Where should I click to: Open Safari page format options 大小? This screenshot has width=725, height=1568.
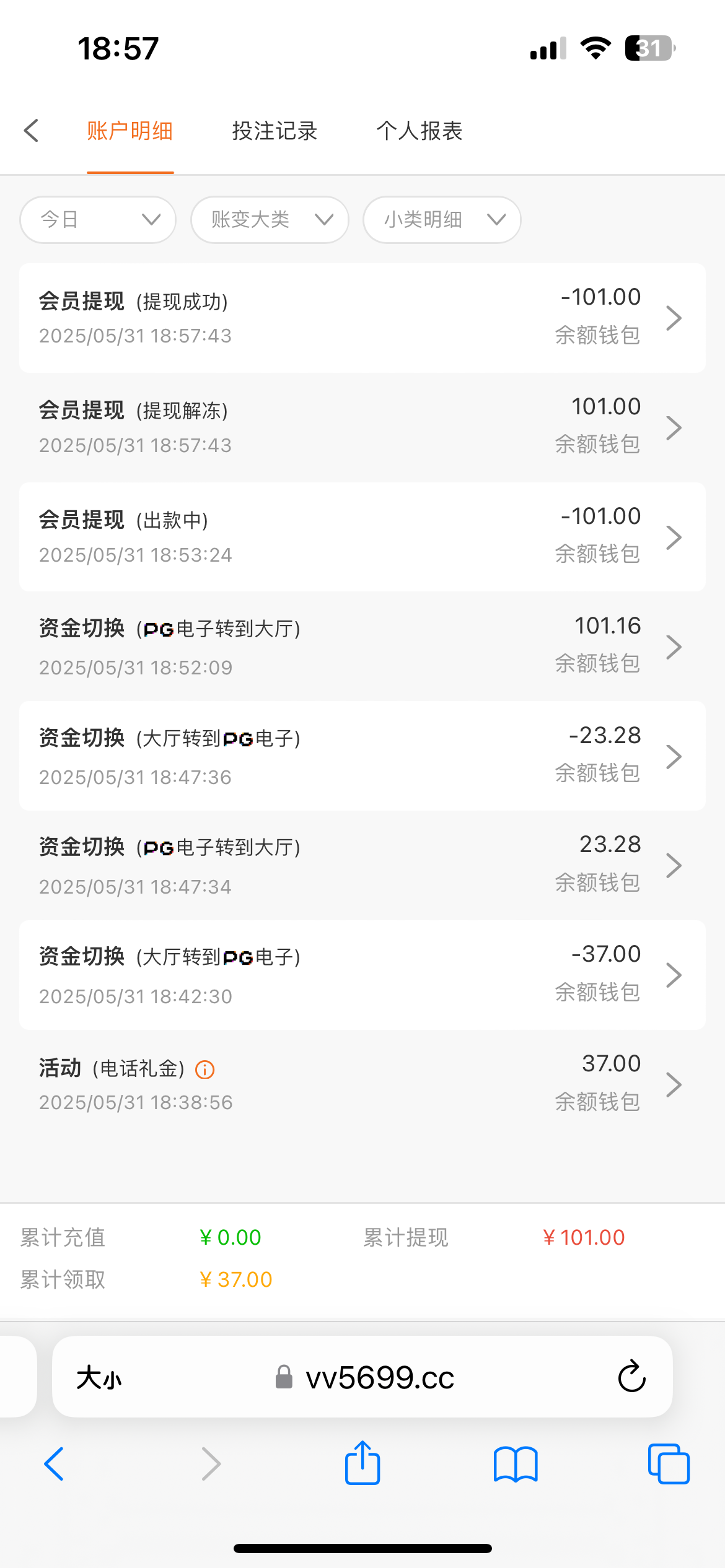(99, 1378)
